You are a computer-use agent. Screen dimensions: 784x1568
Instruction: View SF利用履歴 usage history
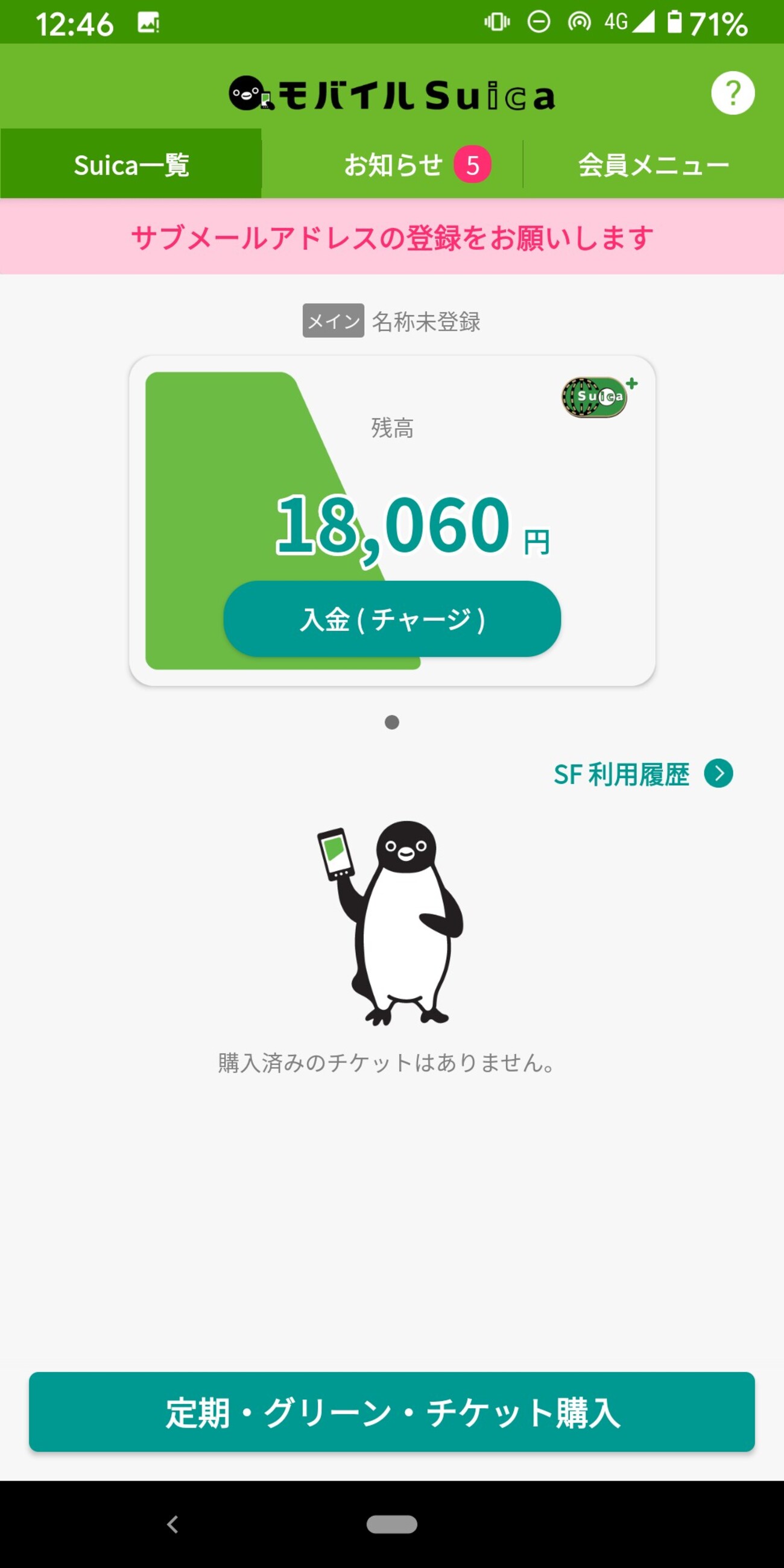(x=642, y=774)
